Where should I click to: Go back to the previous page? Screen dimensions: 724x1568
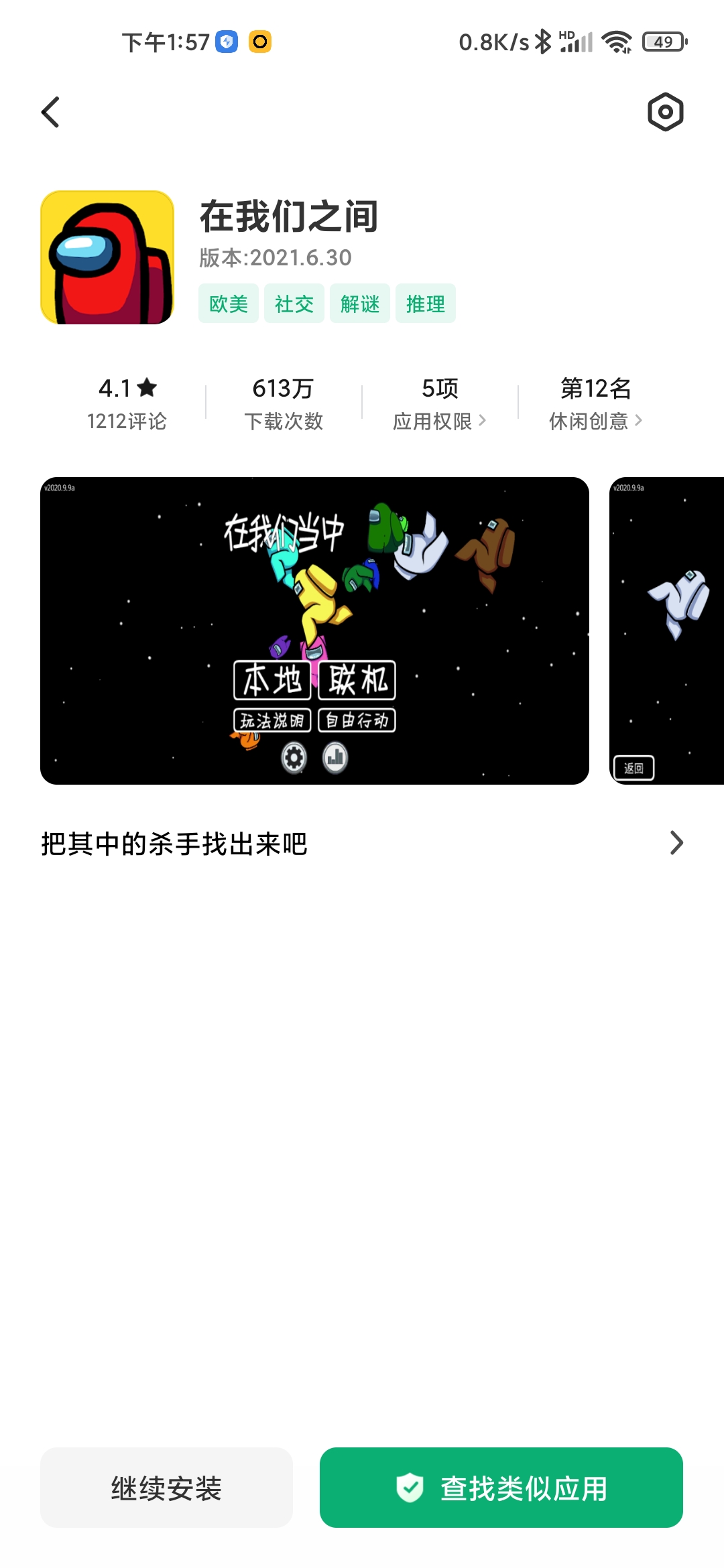pos(51,112)
